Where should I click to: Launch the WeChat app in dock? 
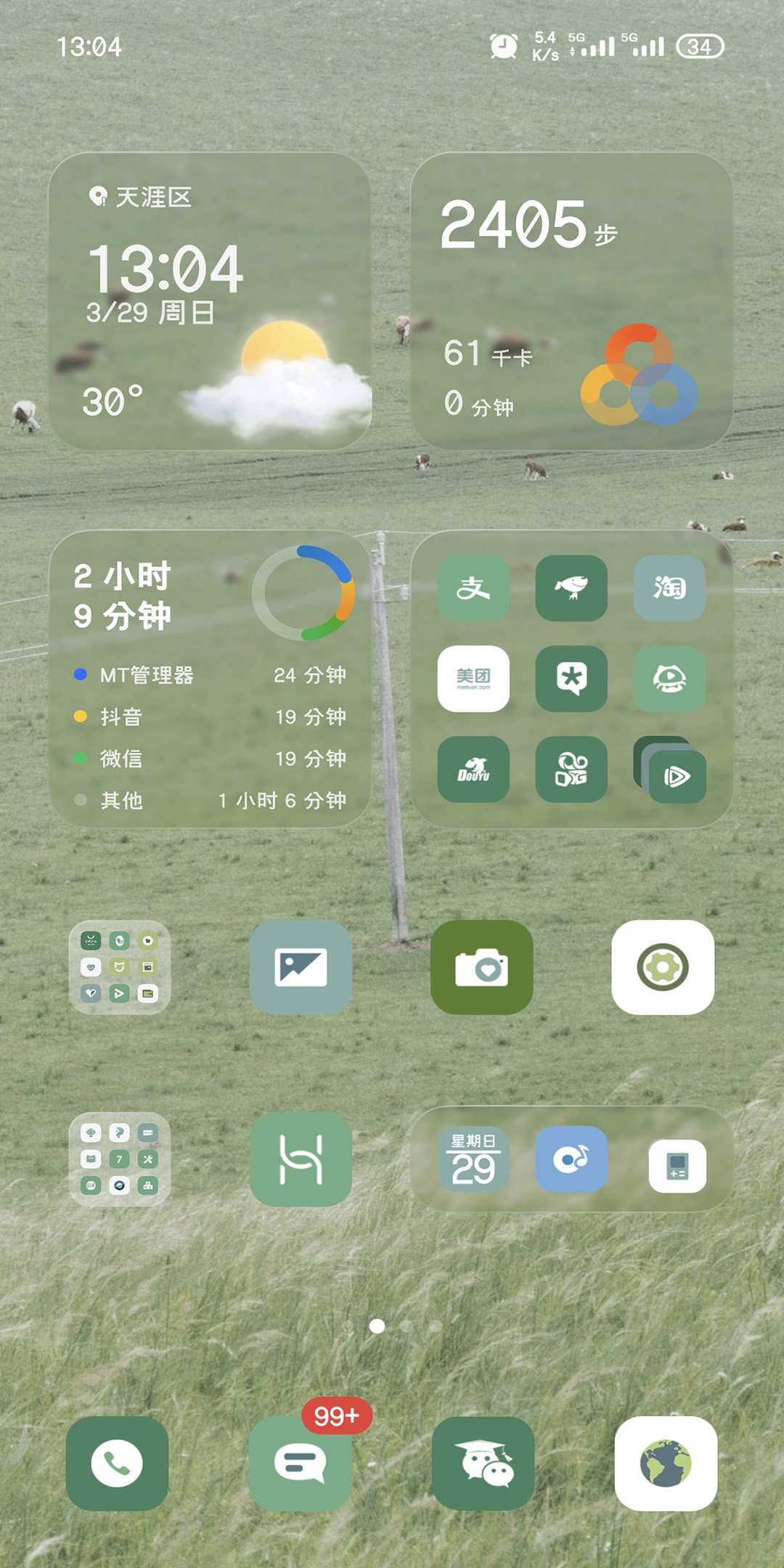pyautogui.click(x=483, y=1463)
